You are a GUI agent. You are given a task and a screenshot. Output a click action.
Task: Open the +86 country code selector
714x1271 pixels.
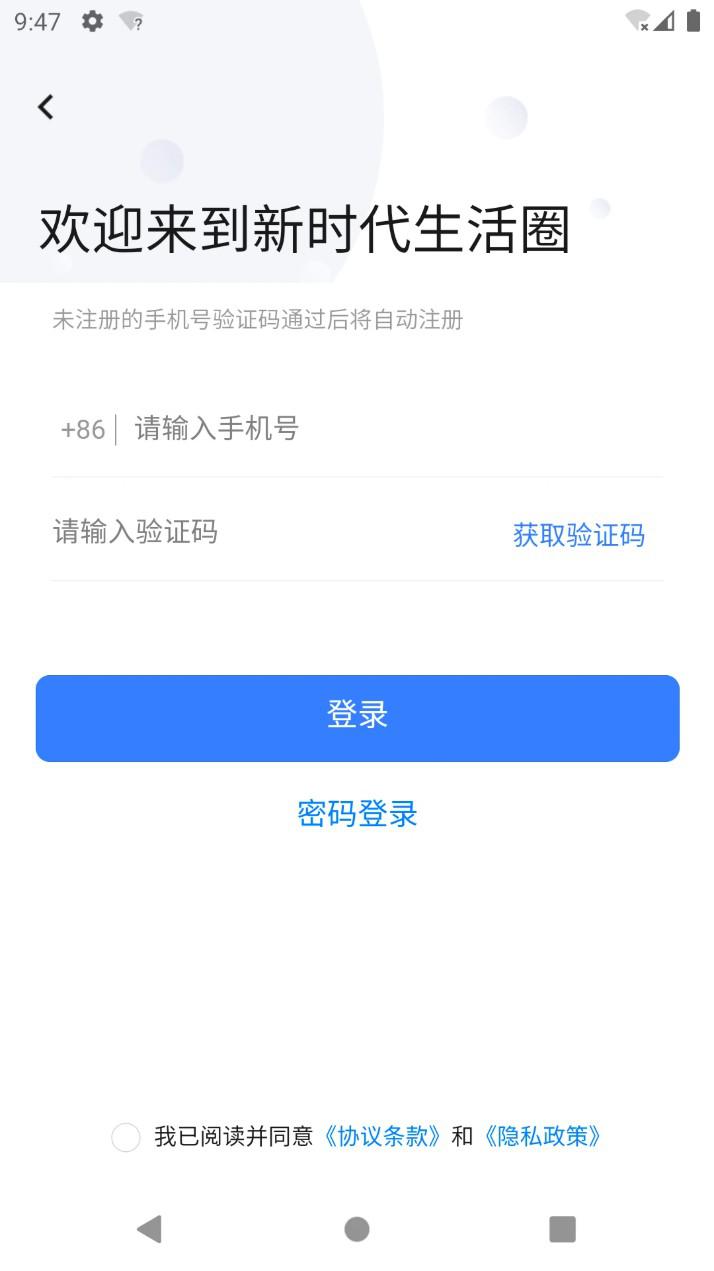[x=83, y=429]
